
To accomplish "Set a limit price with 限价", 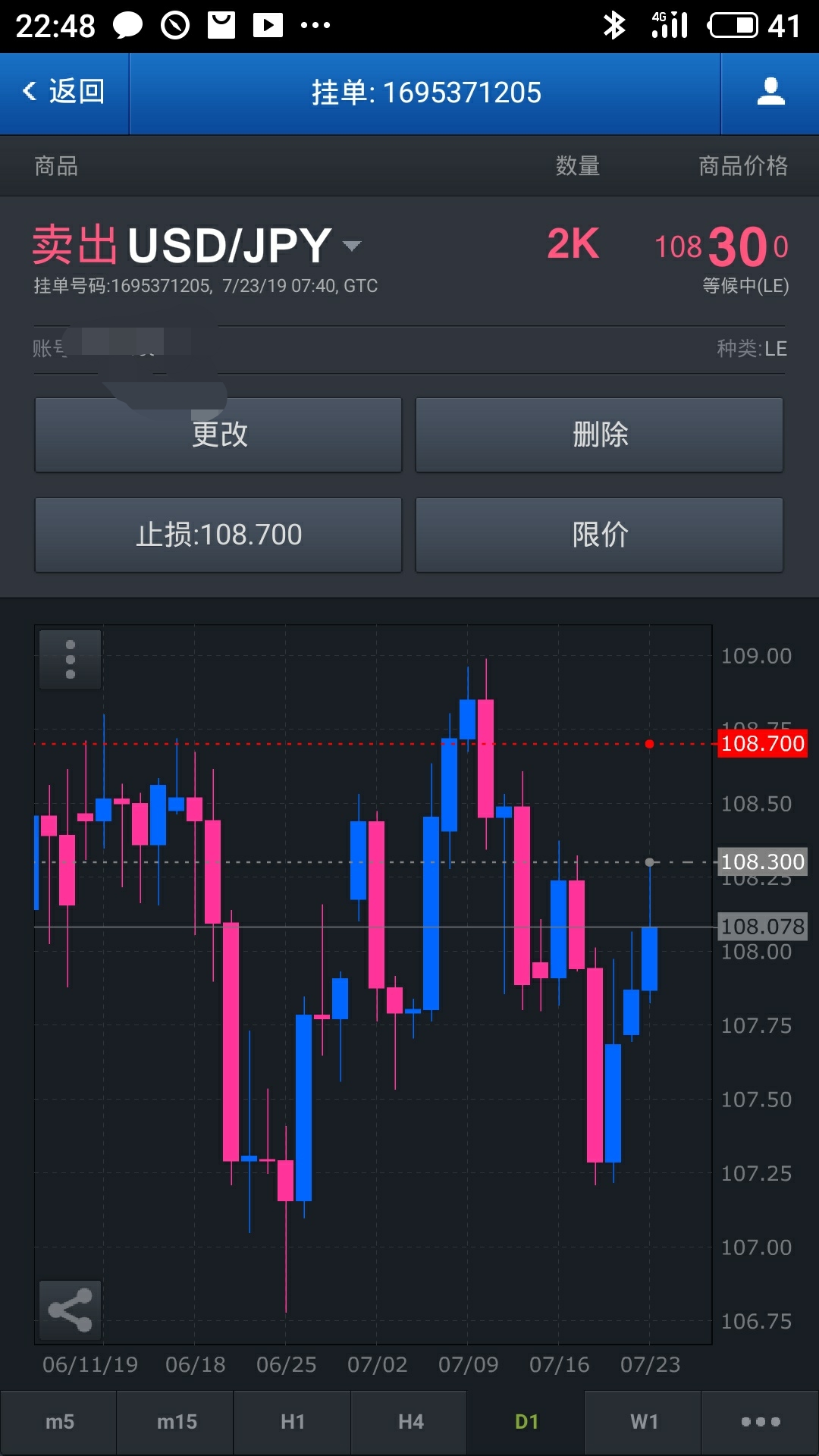I will tap(599, 535).
